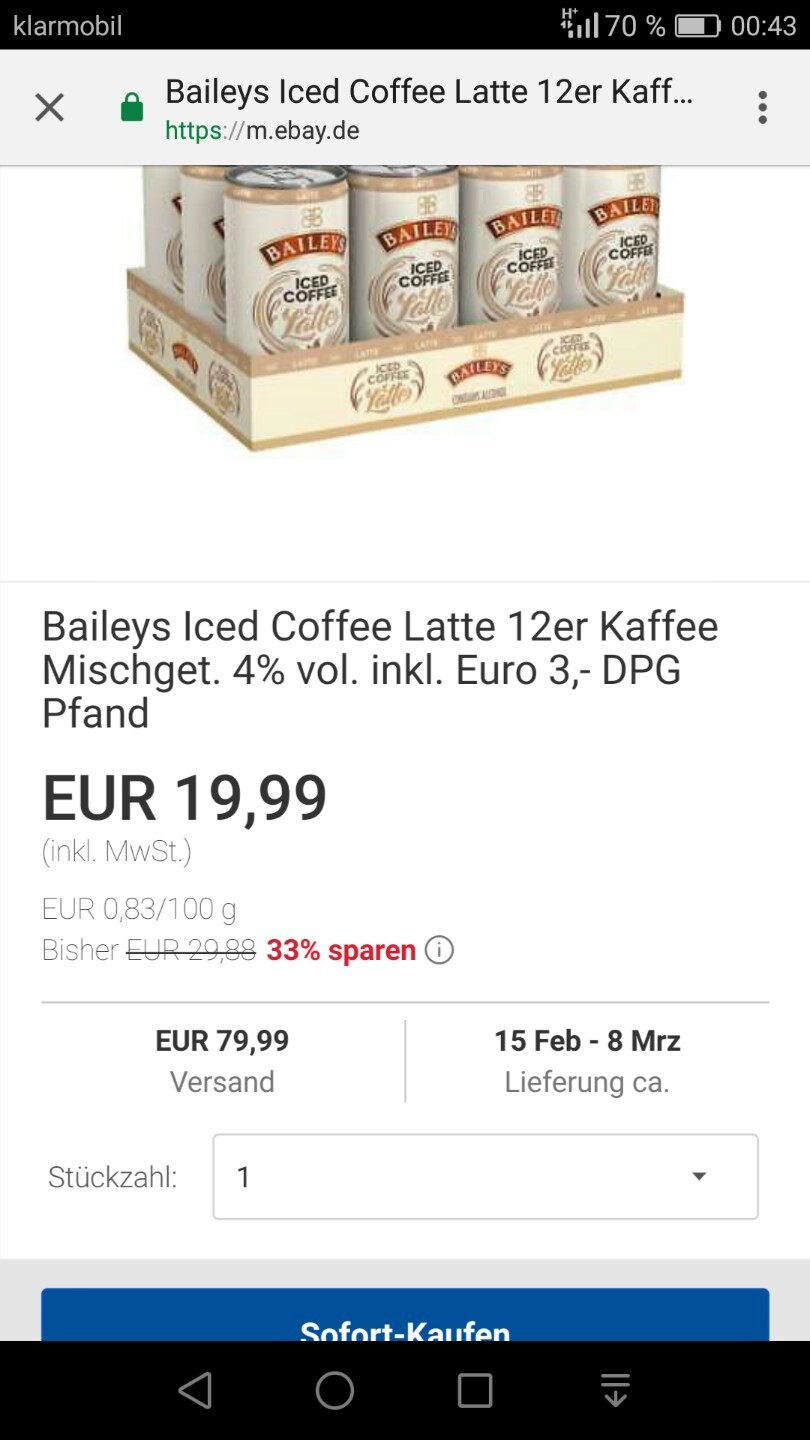Viewport: 810px width, 1440px height.
Task: Open the browser overflow menu
Action: pyautogui.click(x=762, y=107)
